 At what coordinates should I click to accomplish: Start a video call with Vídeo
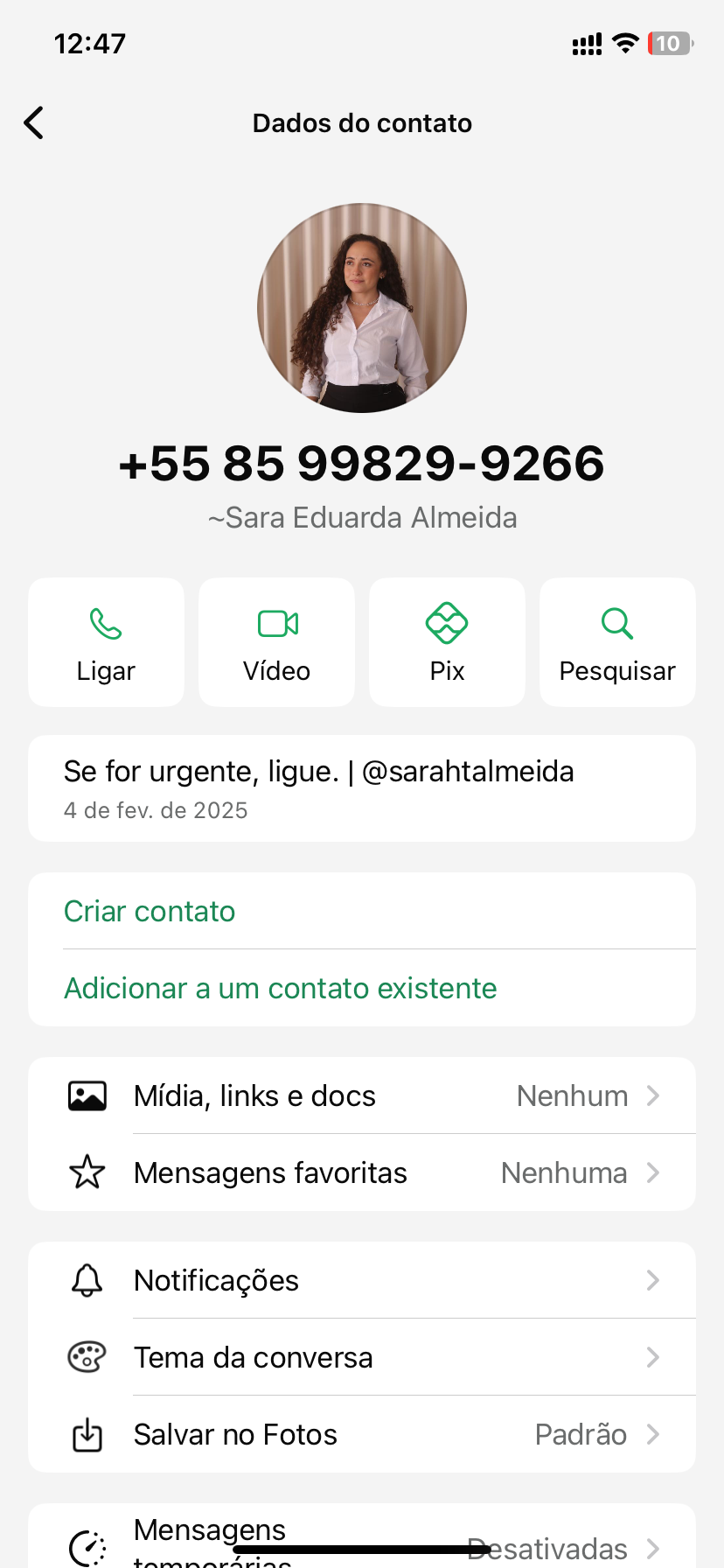tap(276, 642)
